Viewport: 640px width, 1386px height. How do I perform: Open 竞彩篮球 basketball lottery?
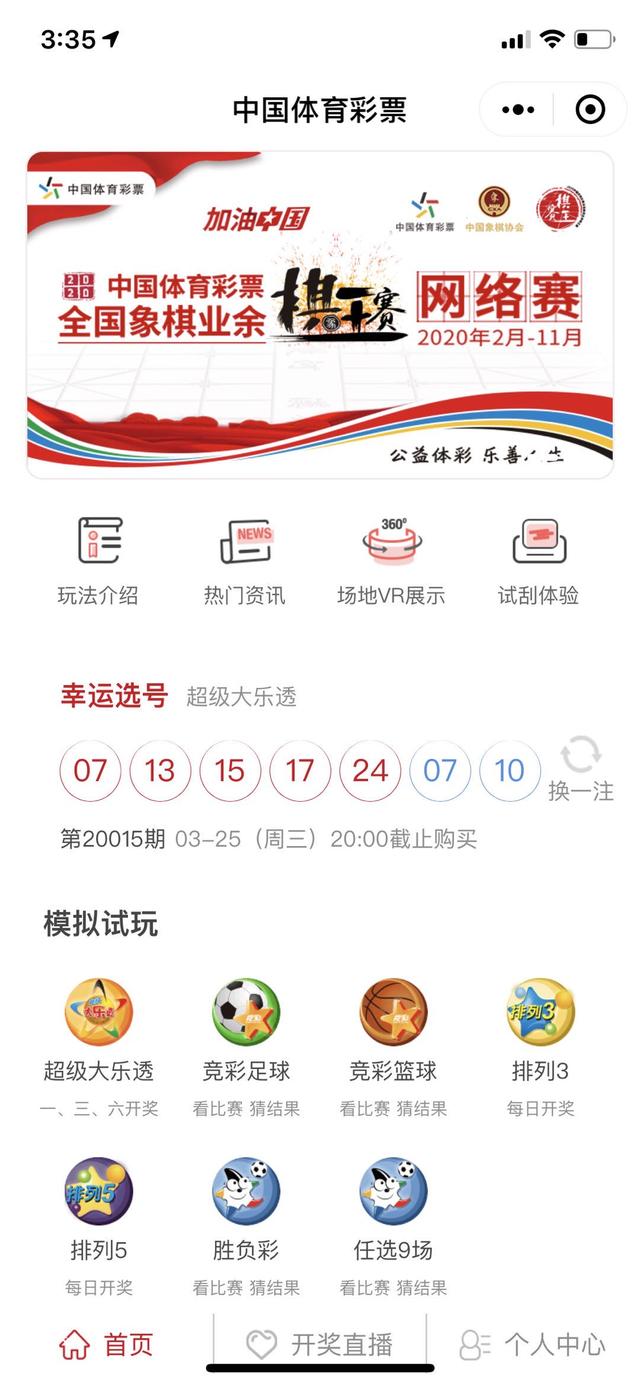tap(393, 1032)
